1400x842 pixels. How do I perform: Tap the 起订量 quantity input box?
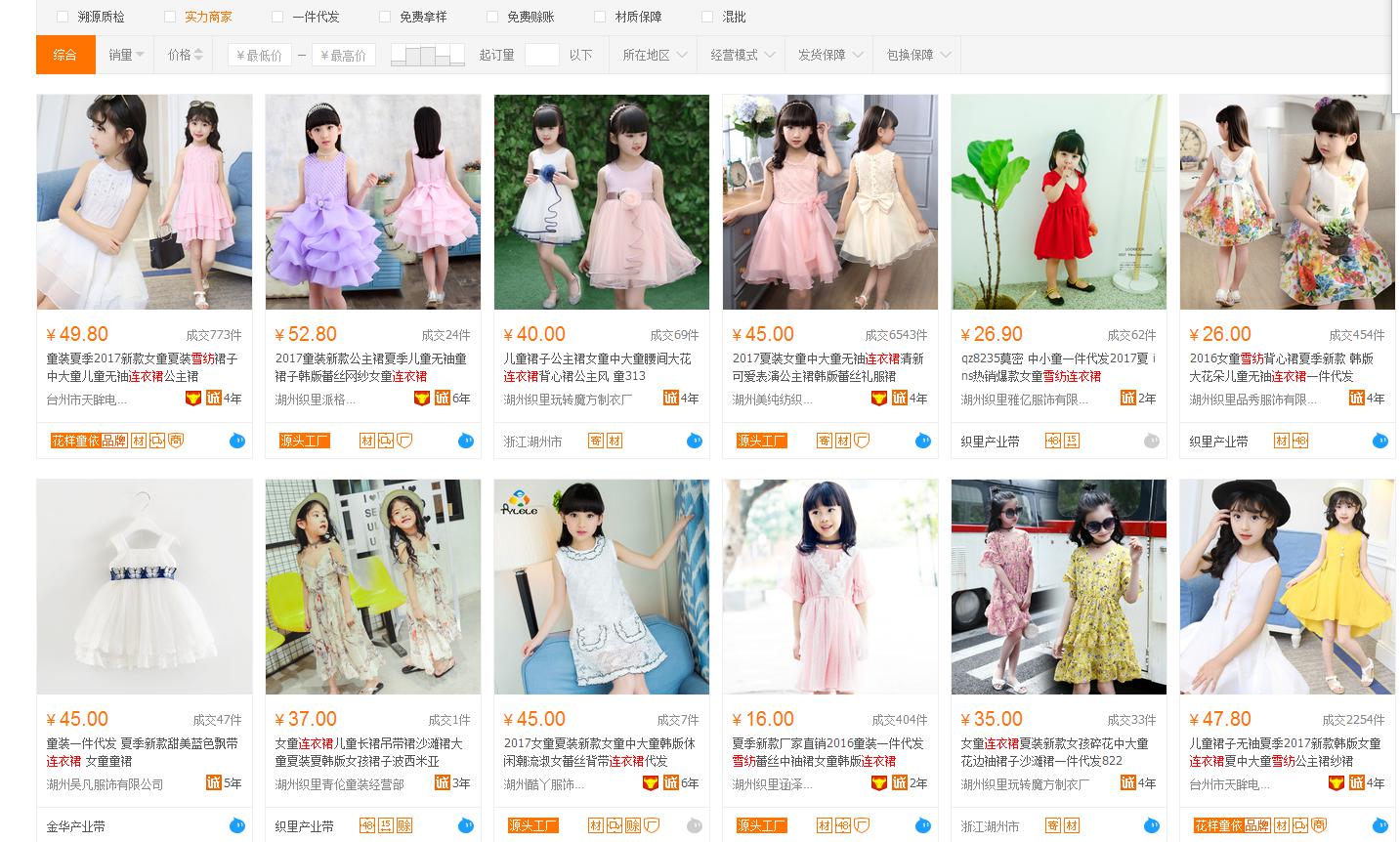coord(541,55)
